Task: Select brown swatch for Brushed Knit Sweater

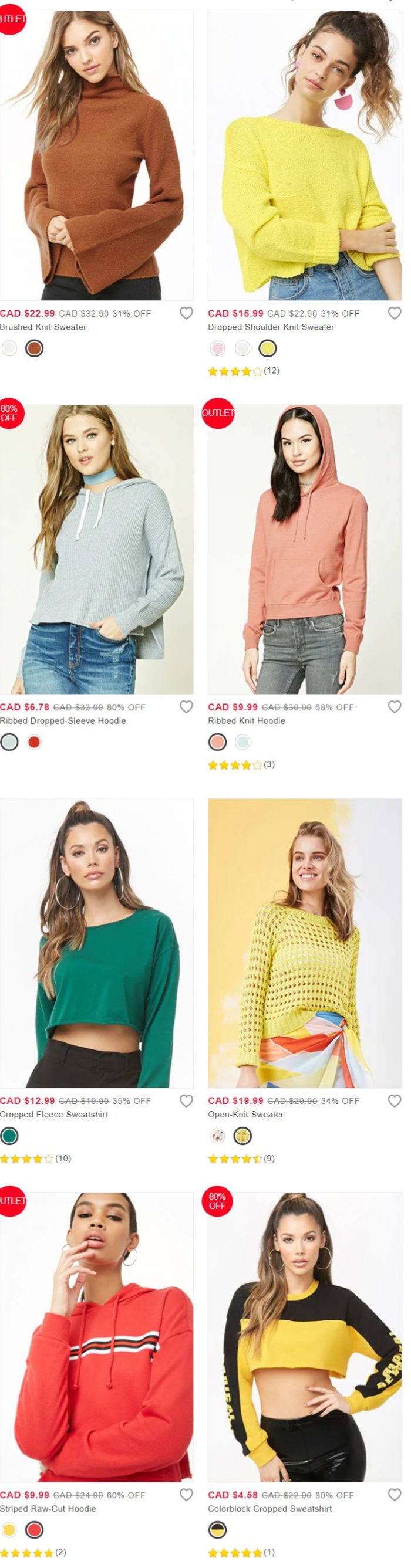Action: pyautogui.click(x=34, y=348)
